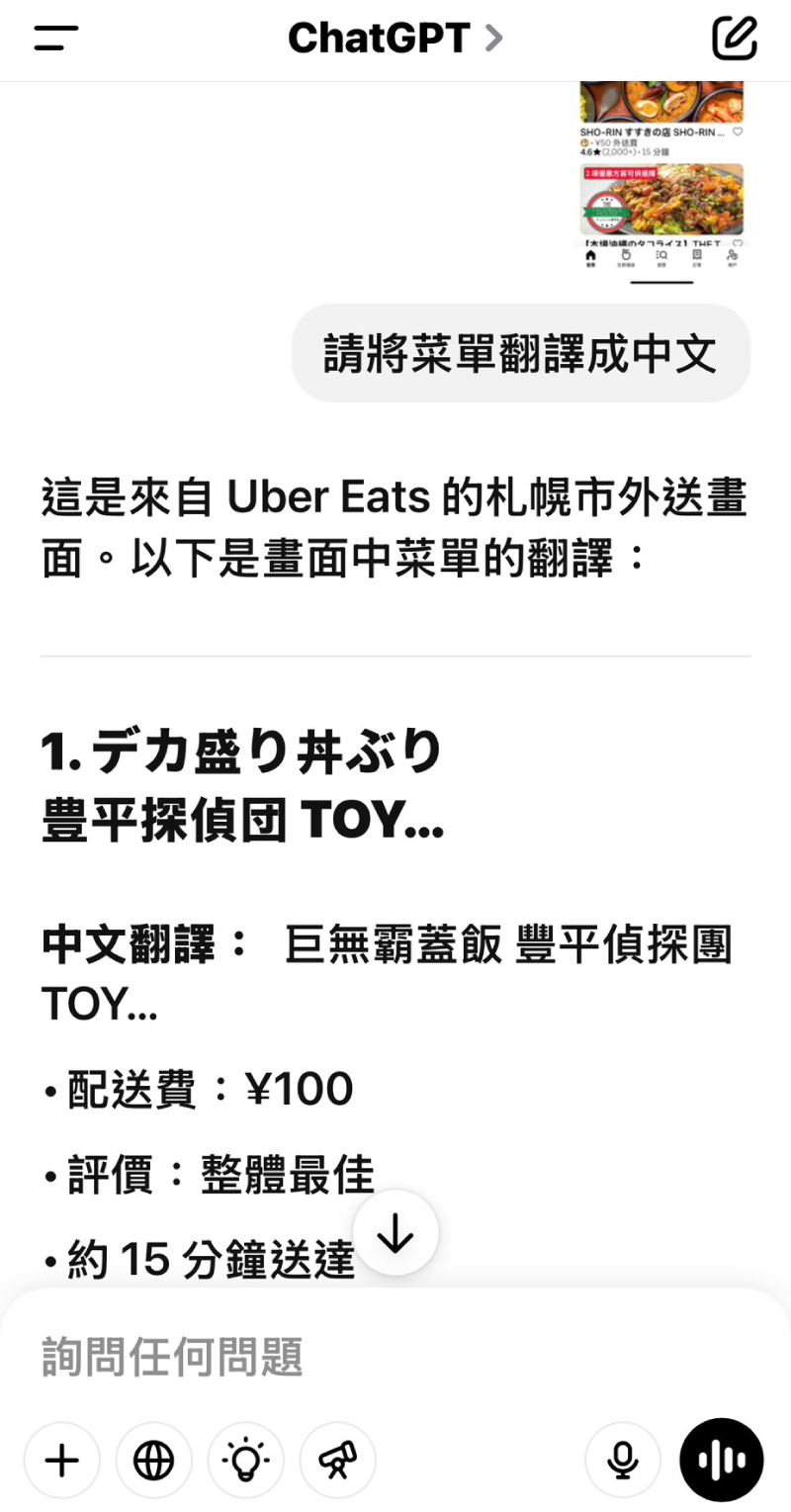Activate the telescope deep research tool

coord(337,1460)
